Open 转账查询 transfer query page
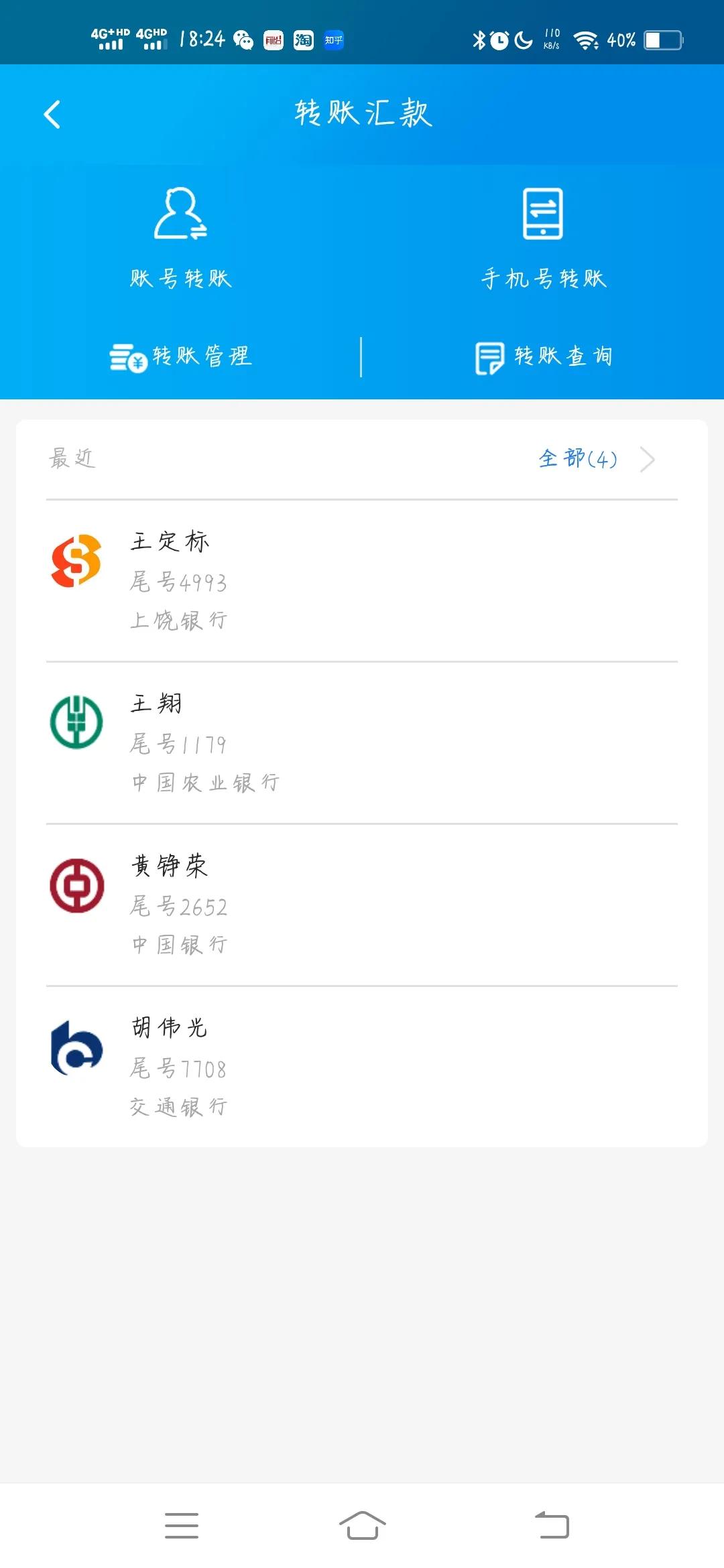This screenshot has height=1568, width=724. [563, 356]
